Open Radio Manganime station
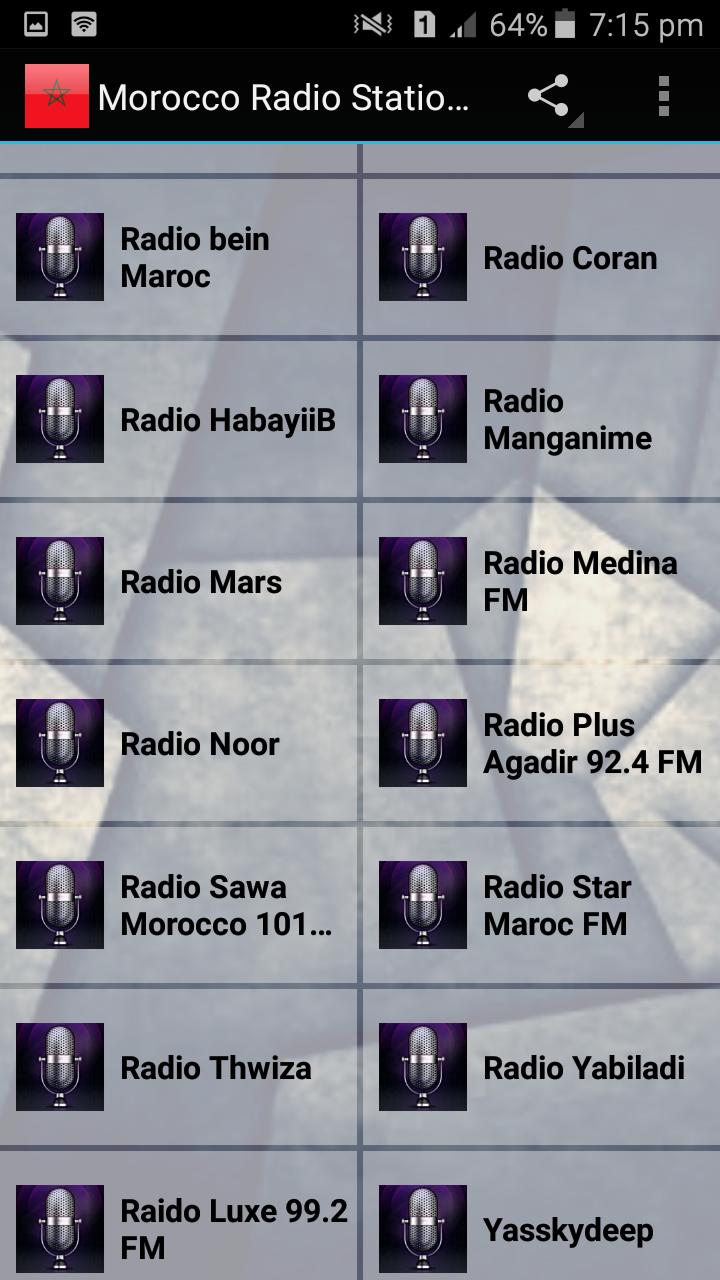720x1280 pixels. pyautogui.click(x=540, y=419)
